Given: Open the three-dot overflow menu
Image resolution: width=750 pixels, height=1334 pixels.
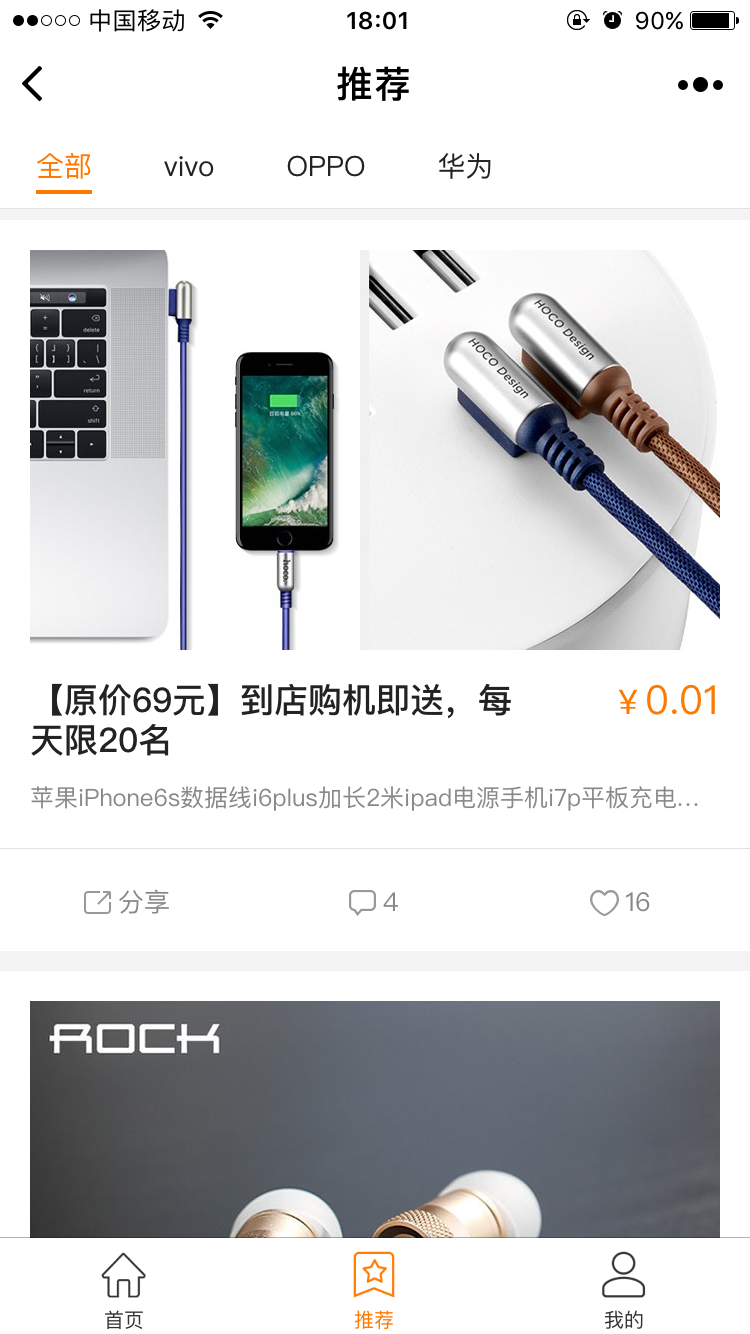Looking at the screenshot, I should [x=700, y=85].
